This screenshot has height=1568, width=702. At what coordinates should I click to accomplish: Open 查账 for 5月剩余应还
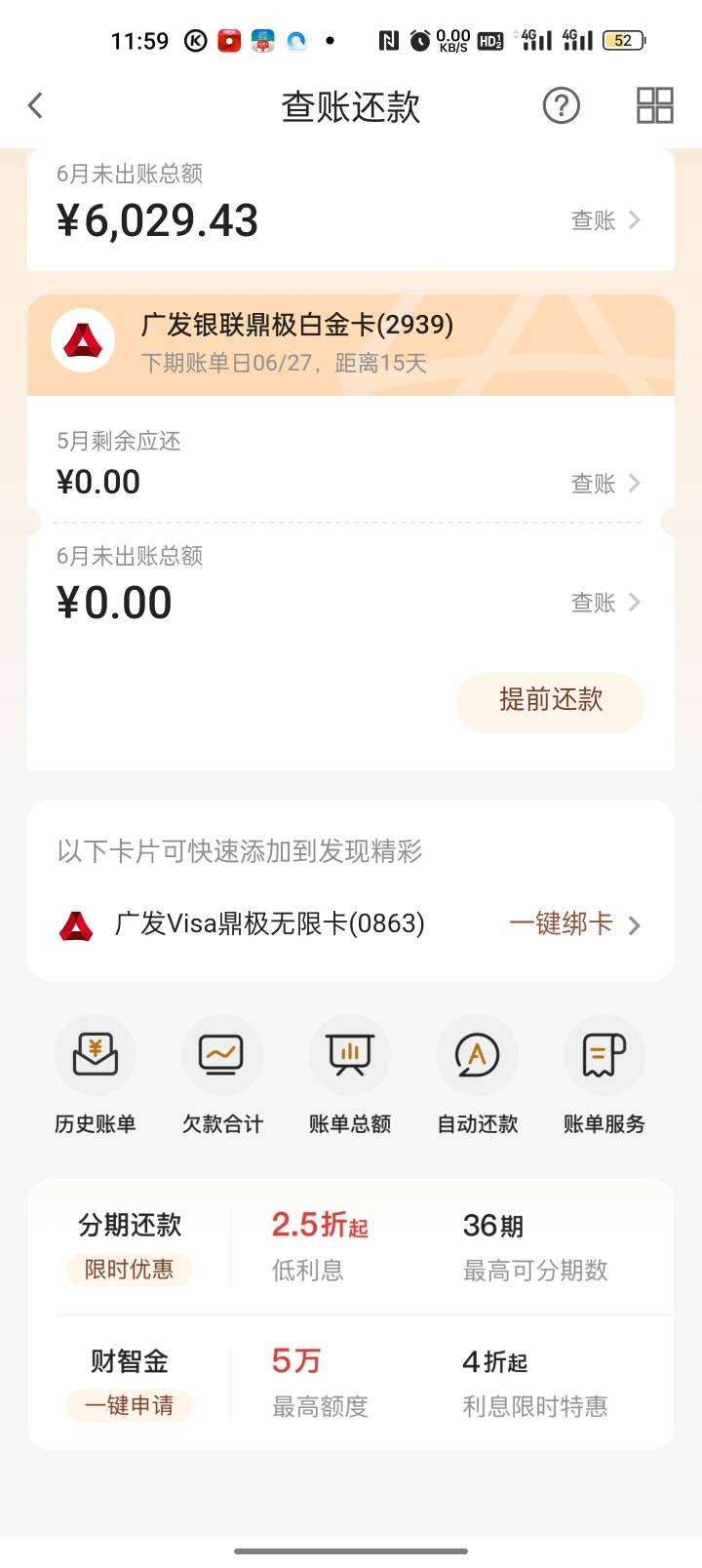605,483
